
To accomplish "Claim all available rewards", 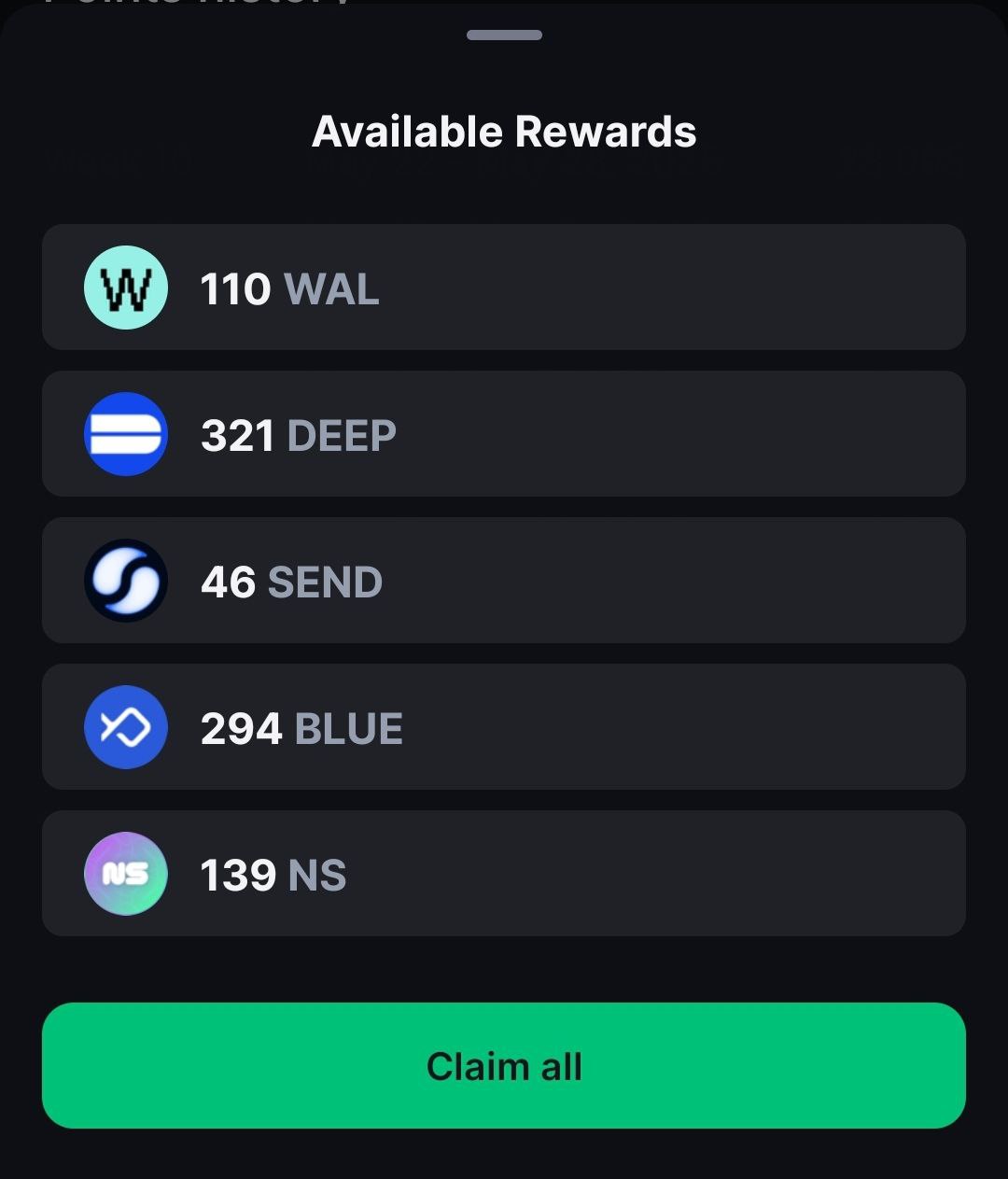I will pyautogui.click(x=504, y=1065).
